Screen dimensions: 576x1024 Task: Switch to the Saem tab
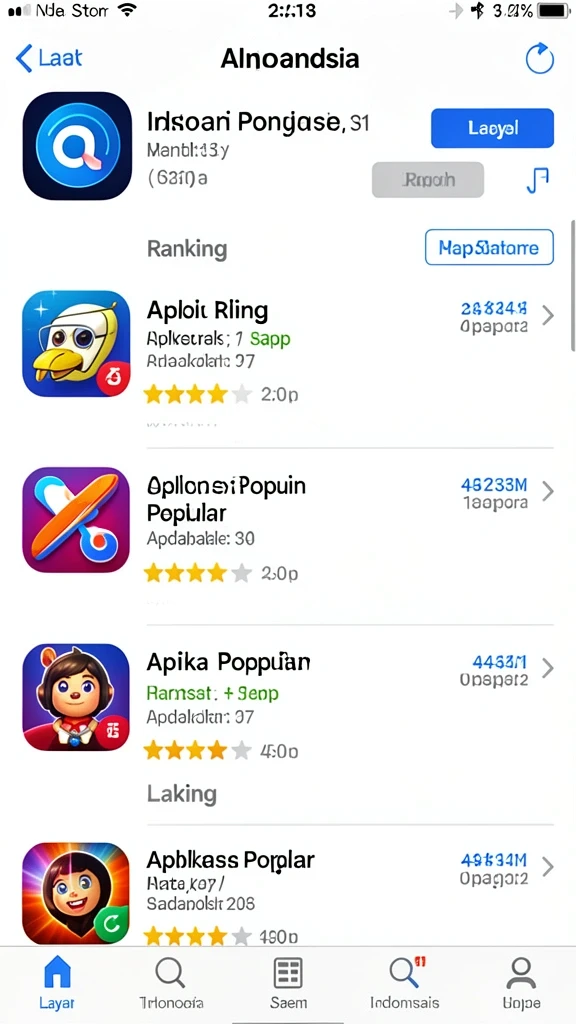288,982
